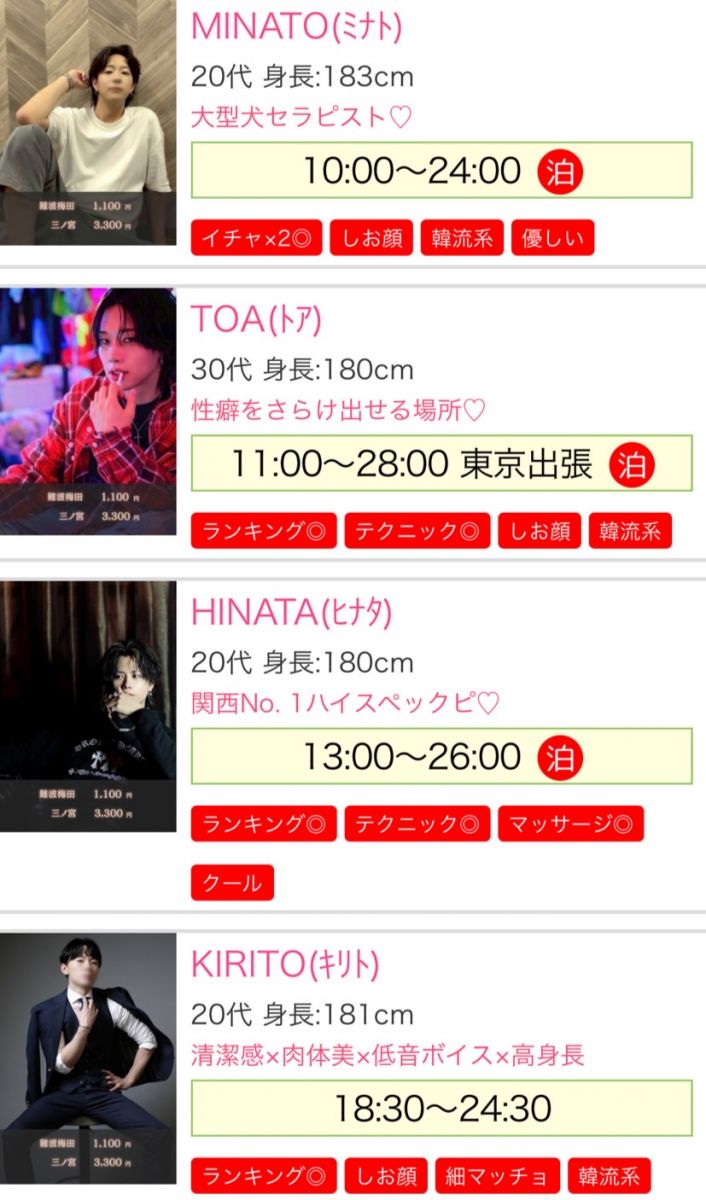Tap the しお顔 tag under KIRITO
This screenshot has width=706, height=1200.
pos(386,1176)
